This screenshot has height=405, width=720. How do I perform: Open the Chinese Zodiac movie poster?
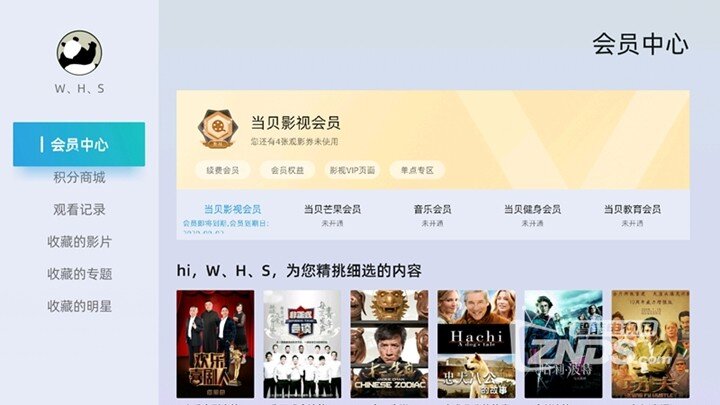coord(389,343)
